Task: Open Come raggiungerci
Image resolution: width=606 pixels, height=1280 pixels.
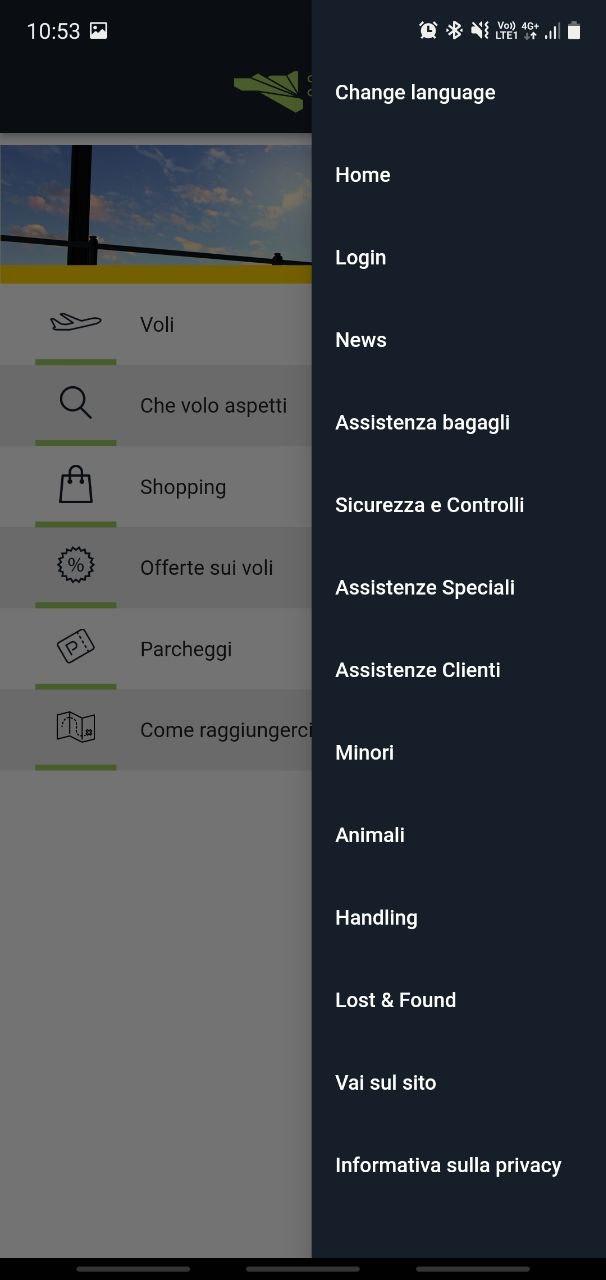Action: point(225,730)
